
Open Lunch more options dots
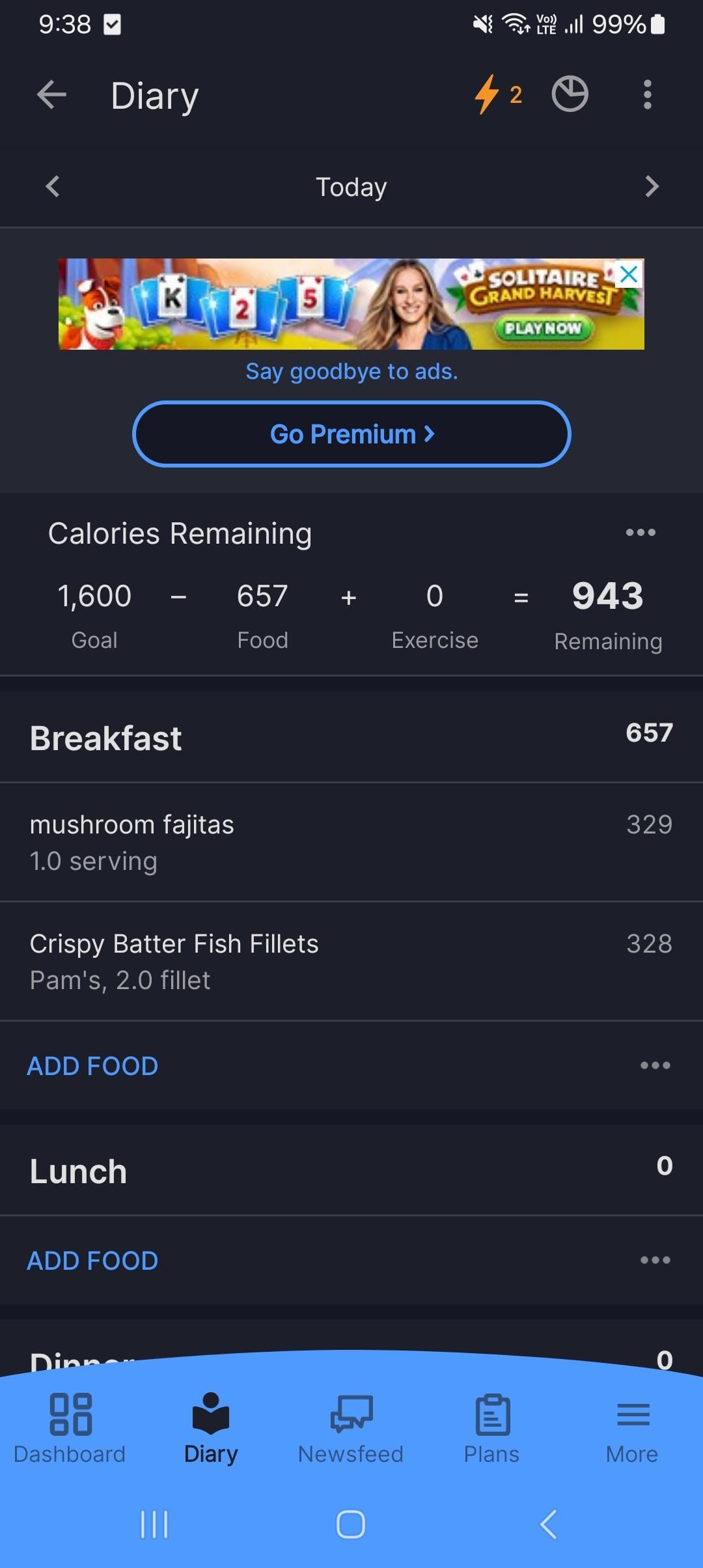click(655, 1260)
